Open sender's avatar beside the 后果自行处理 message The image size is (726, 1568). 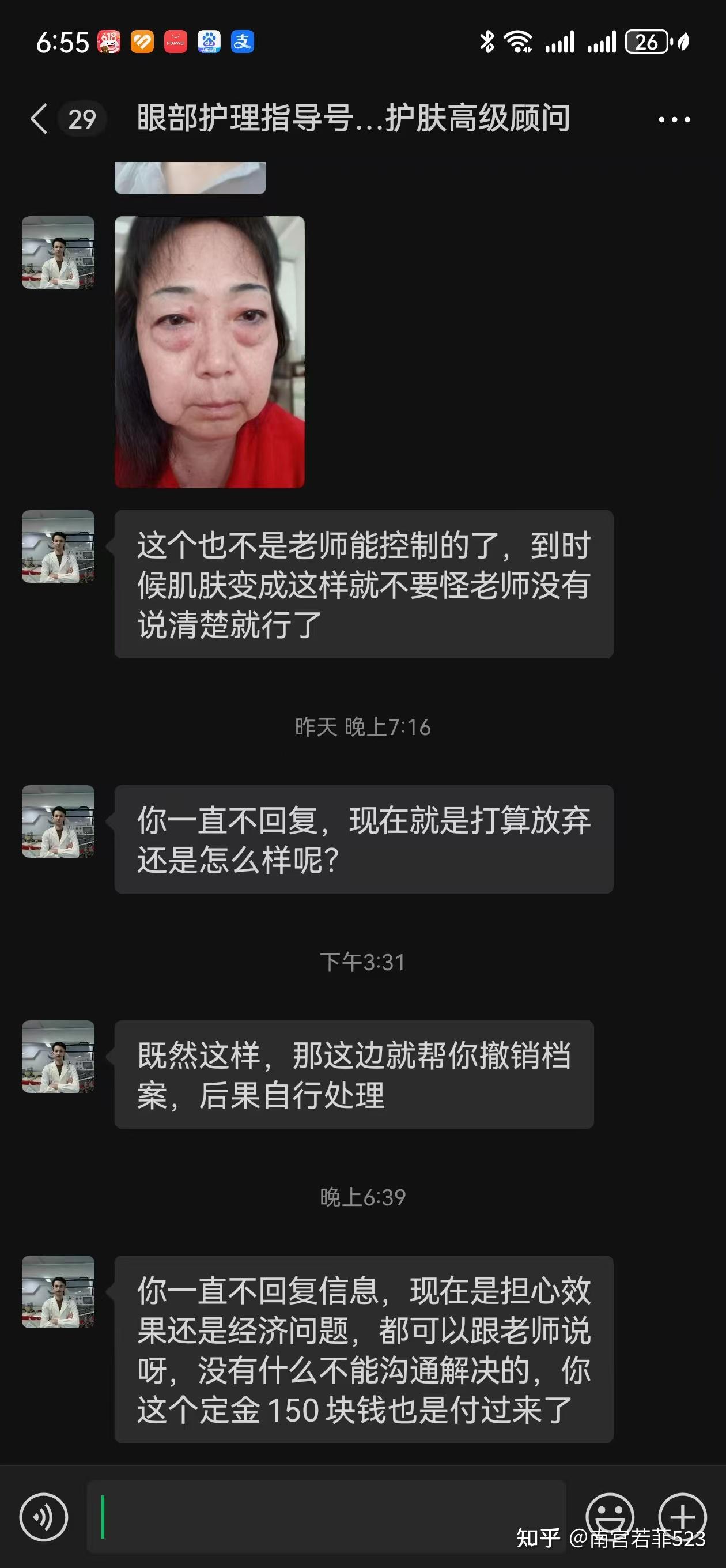(58, 1056)
